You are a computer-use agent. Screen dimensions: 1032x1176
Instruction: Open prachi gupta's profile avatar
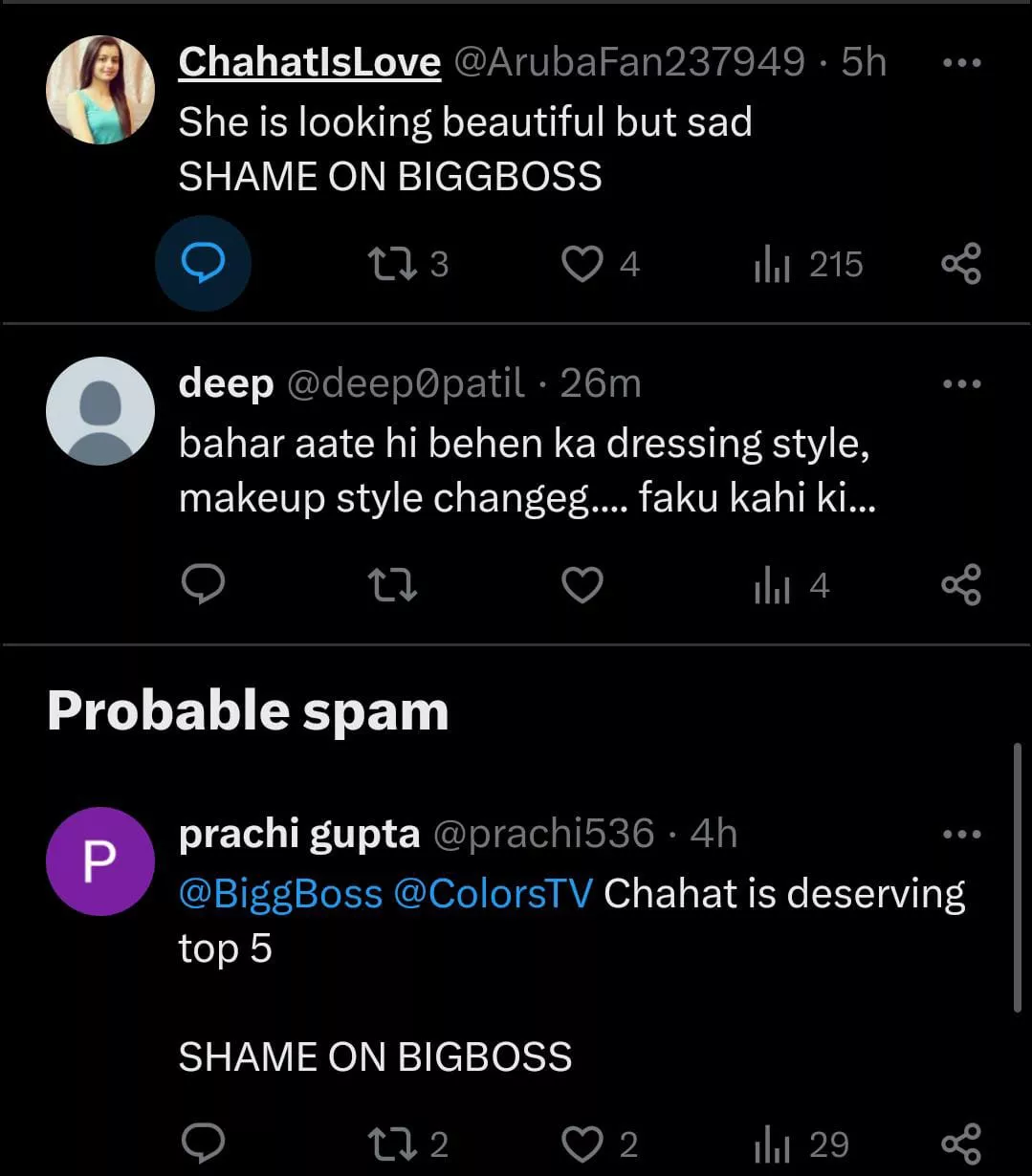[x=100, y=860]
